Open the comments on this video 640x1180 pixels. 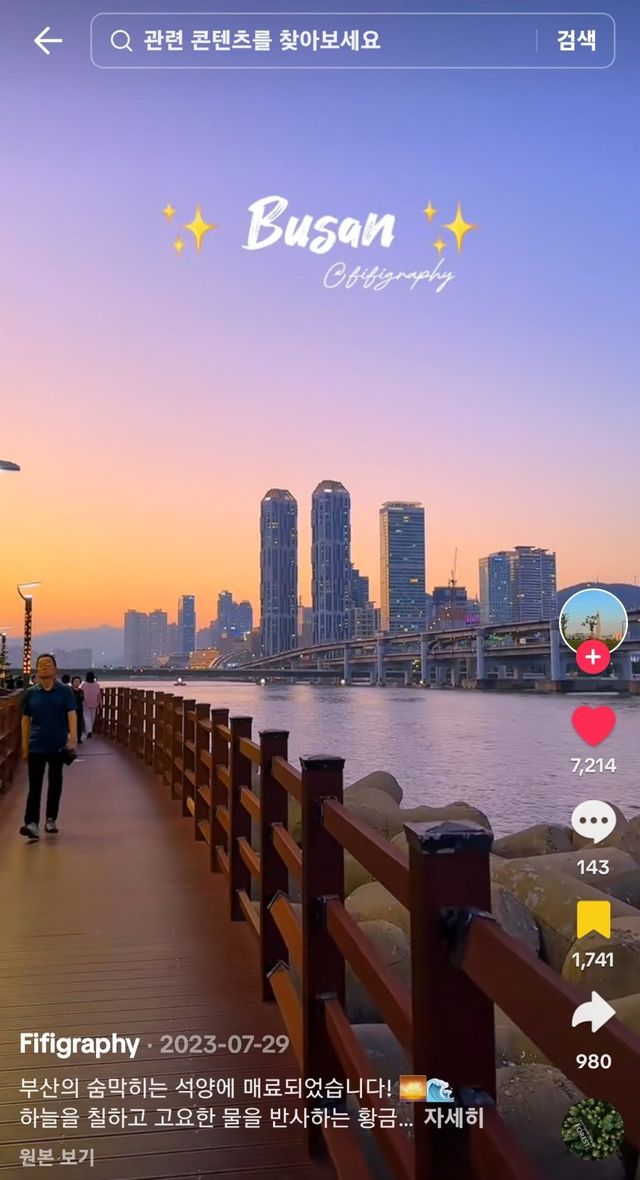click(x=593, y=822)
